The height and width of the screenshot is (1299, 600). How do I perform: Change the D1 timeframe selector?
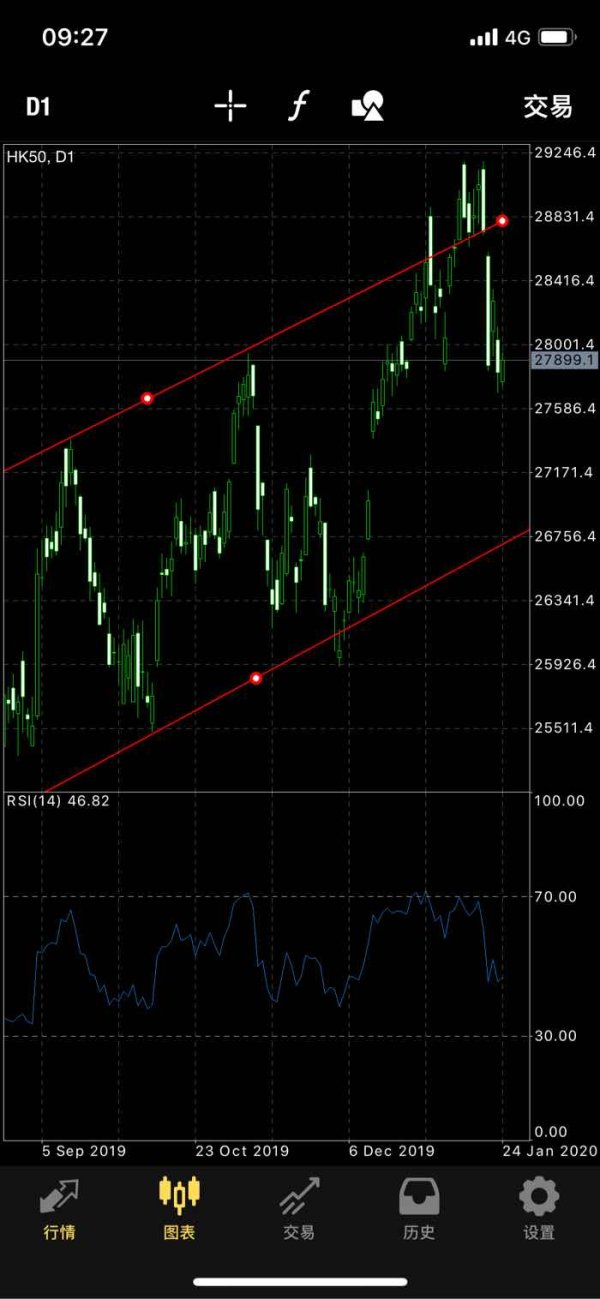(x=38, y=107)
